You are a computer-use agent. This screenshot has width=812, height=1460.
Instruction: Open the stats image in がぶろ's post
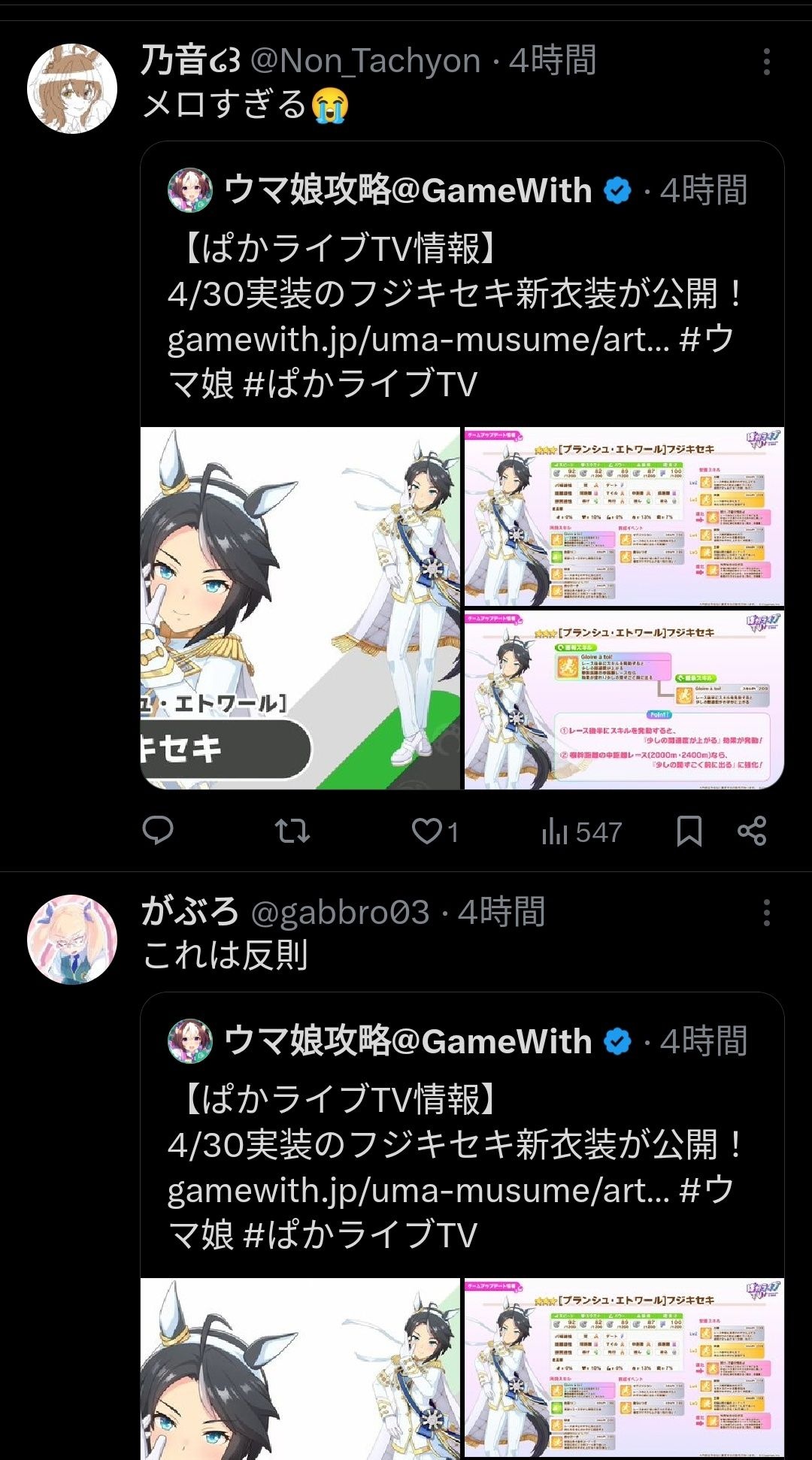[624, 1368]
